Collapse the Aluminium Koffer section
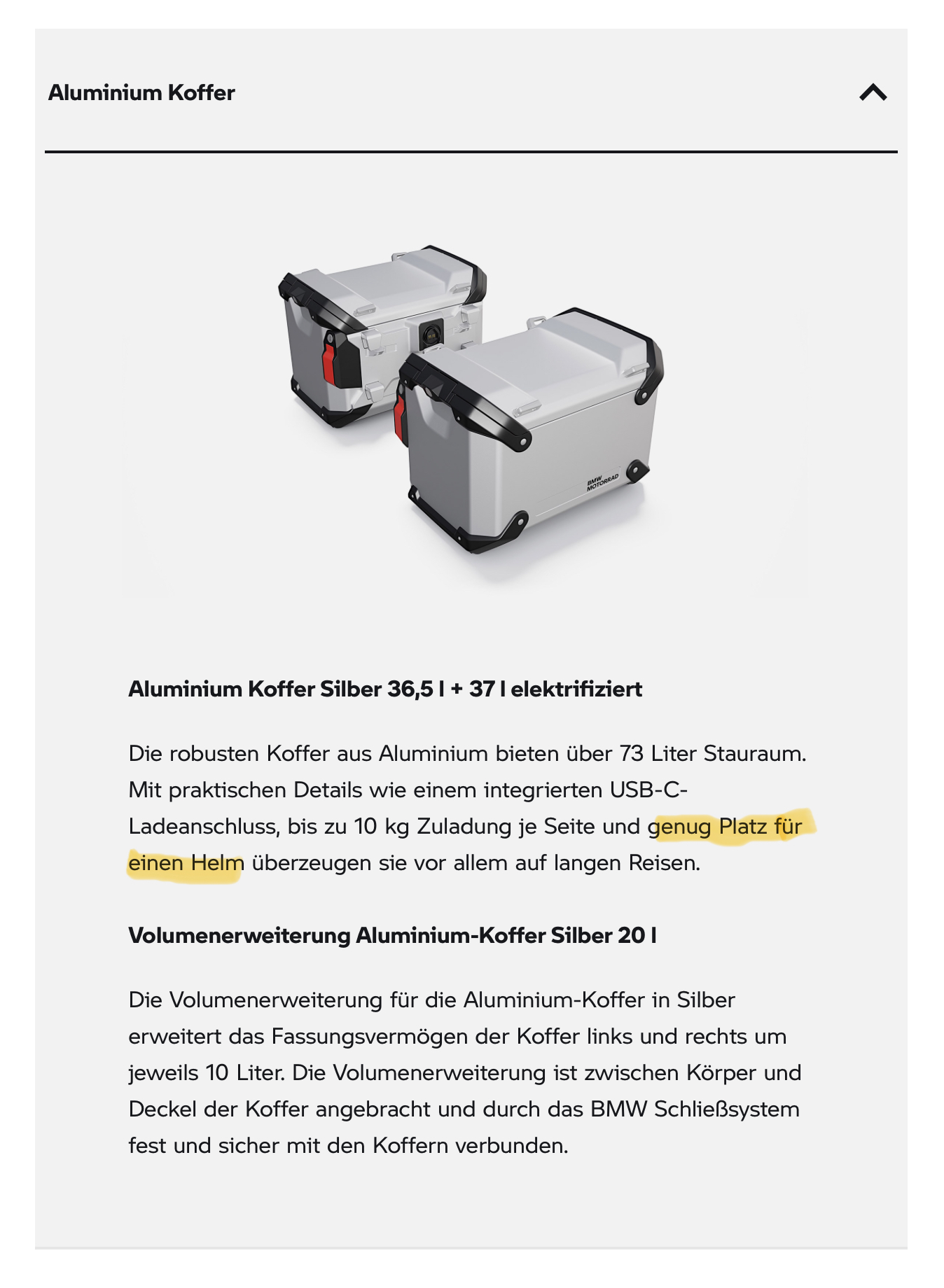Screen dimensions: 944x1288 [x=873, y=92]
